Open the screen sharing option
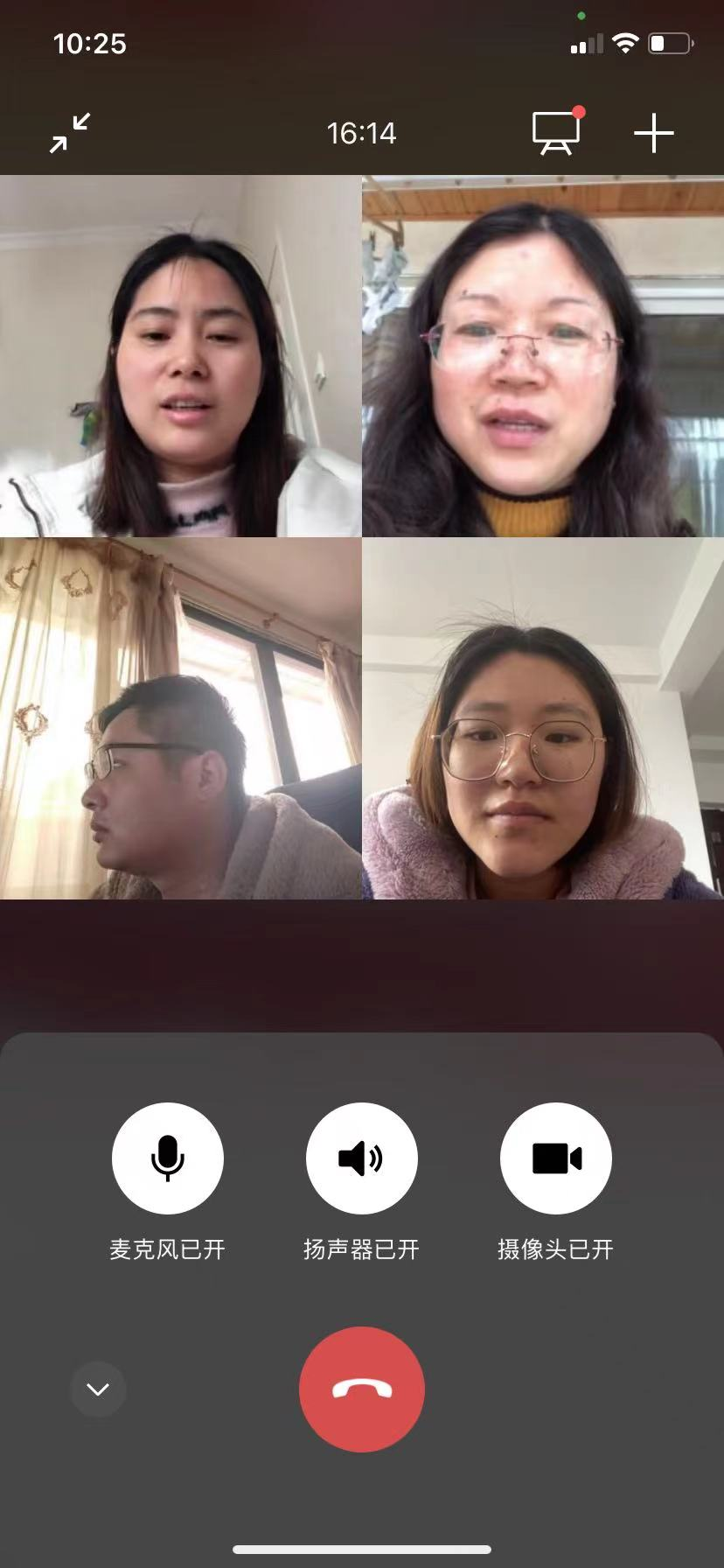 [x=556, y=133]
